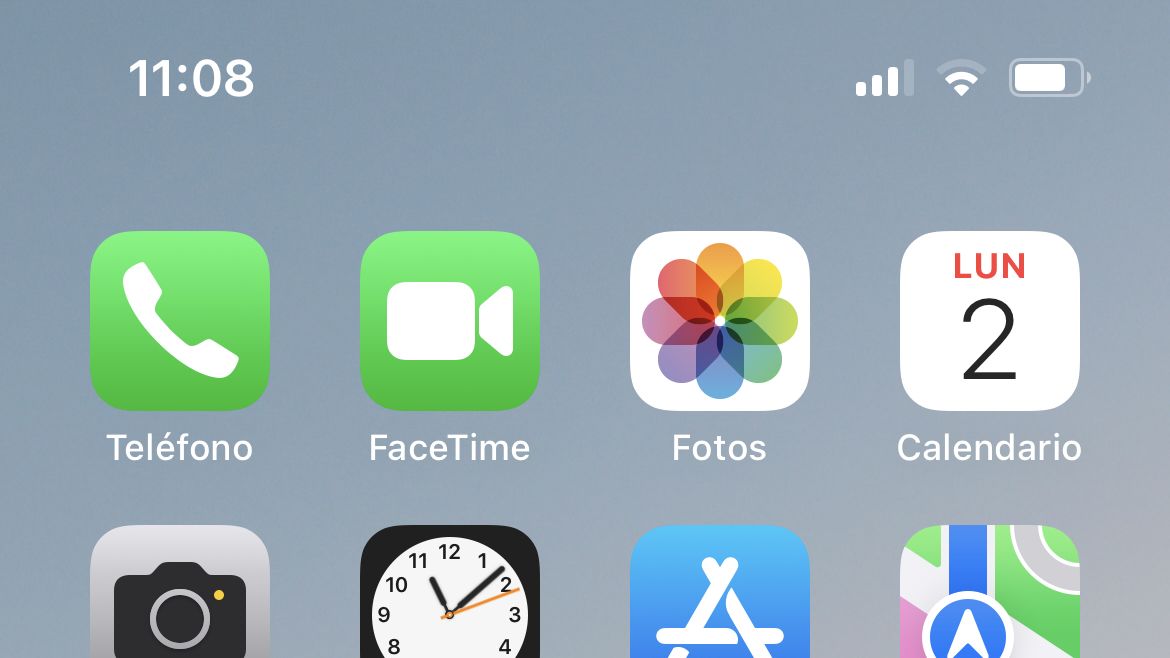Launch the Maps app
Screen dimensions: 1170x658
click(x=990, y=595)
